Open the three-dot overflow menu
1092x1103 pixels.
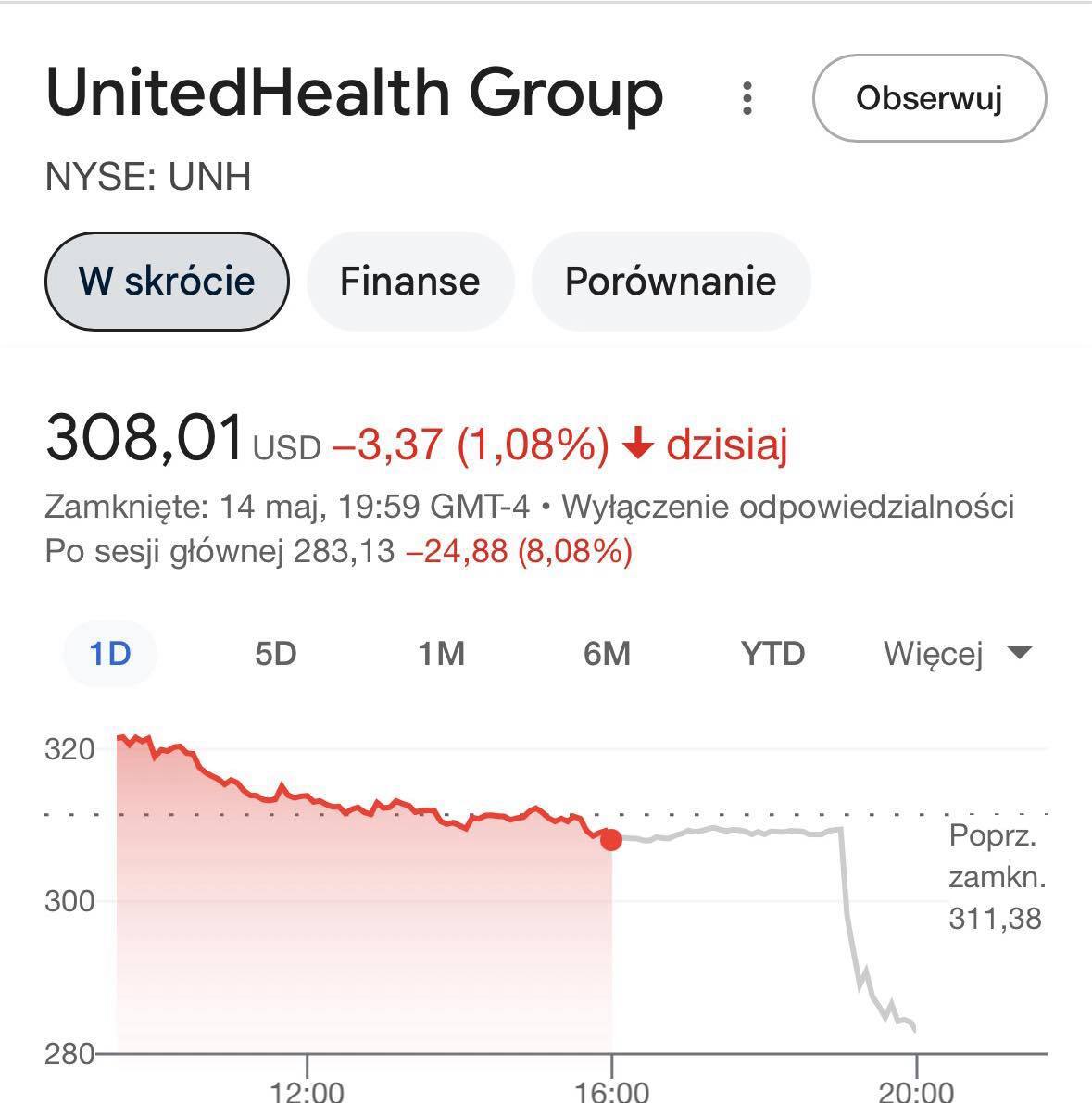pyautogui.click(x=747, y=98)
